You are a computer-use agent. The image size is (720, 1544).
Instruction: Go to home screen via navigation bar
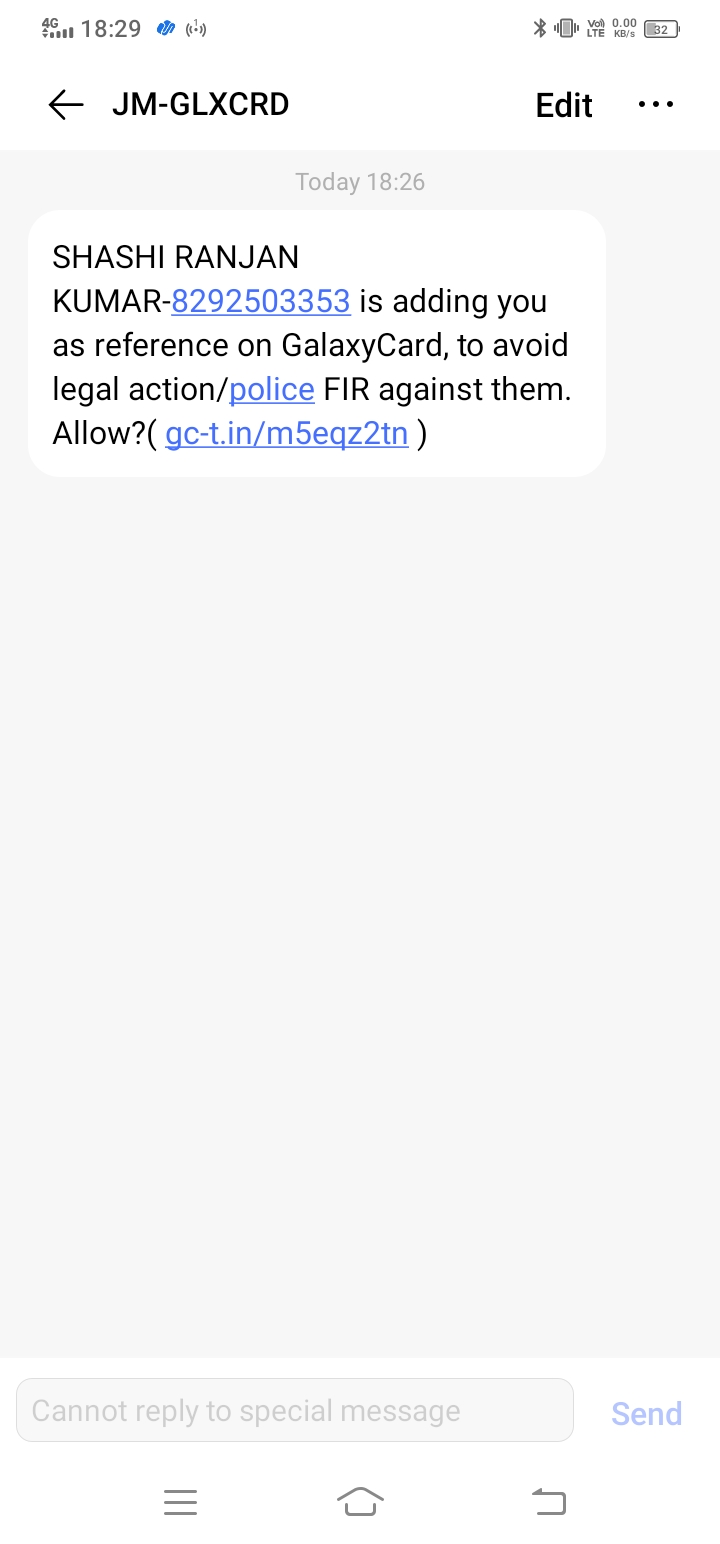(x=361, y=1502)
